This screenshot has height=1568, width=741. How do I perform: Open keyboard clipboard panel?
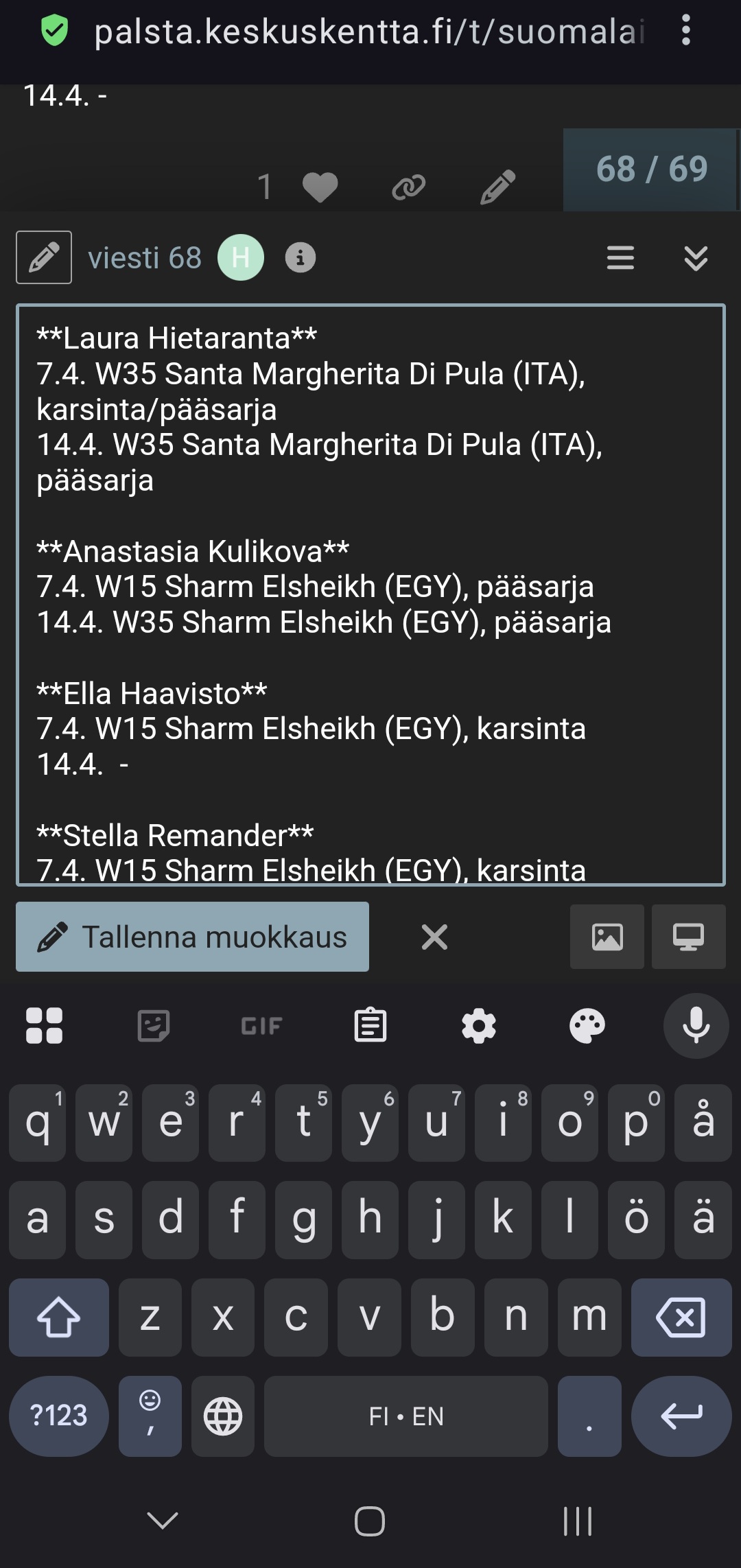click(370, 1026)
